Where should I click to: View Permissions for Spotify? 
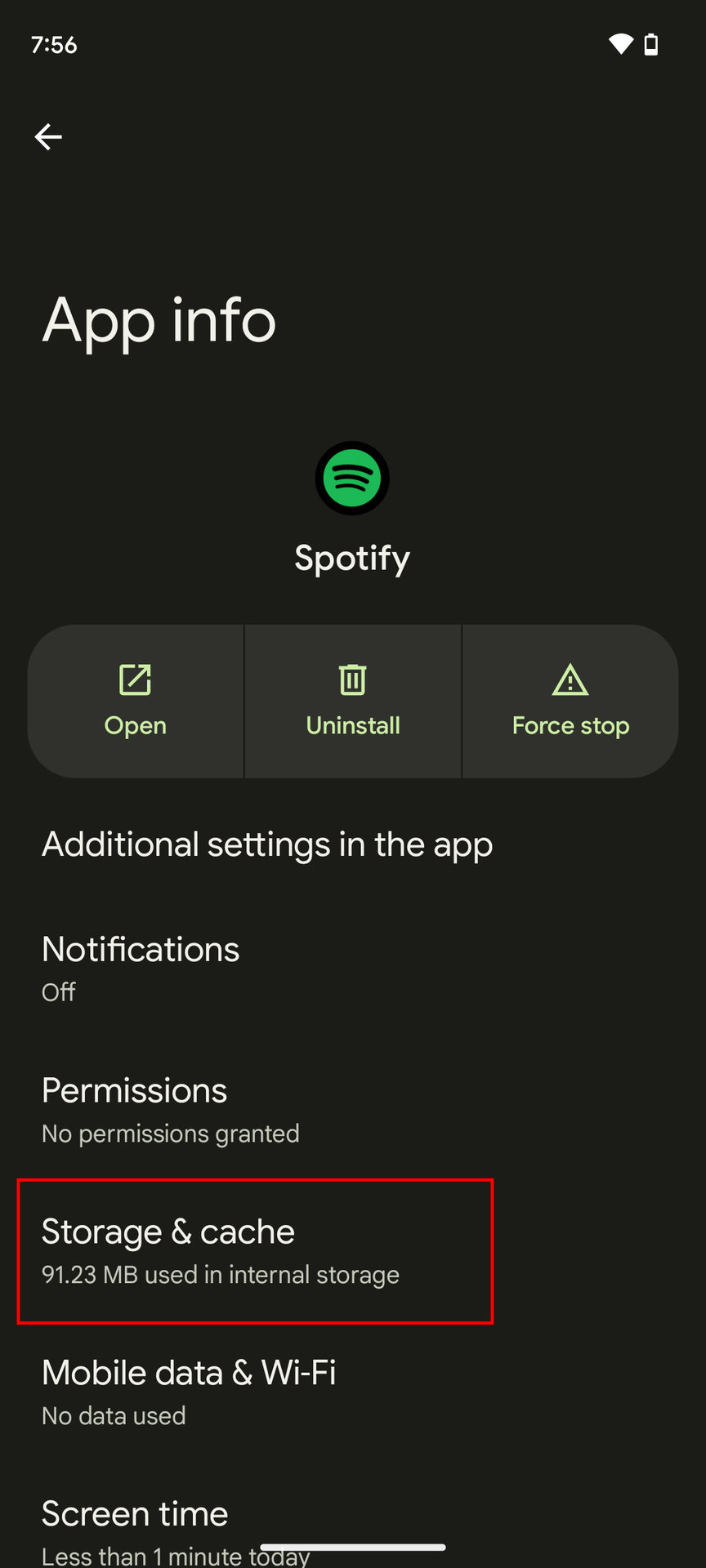pos(170,1109)
